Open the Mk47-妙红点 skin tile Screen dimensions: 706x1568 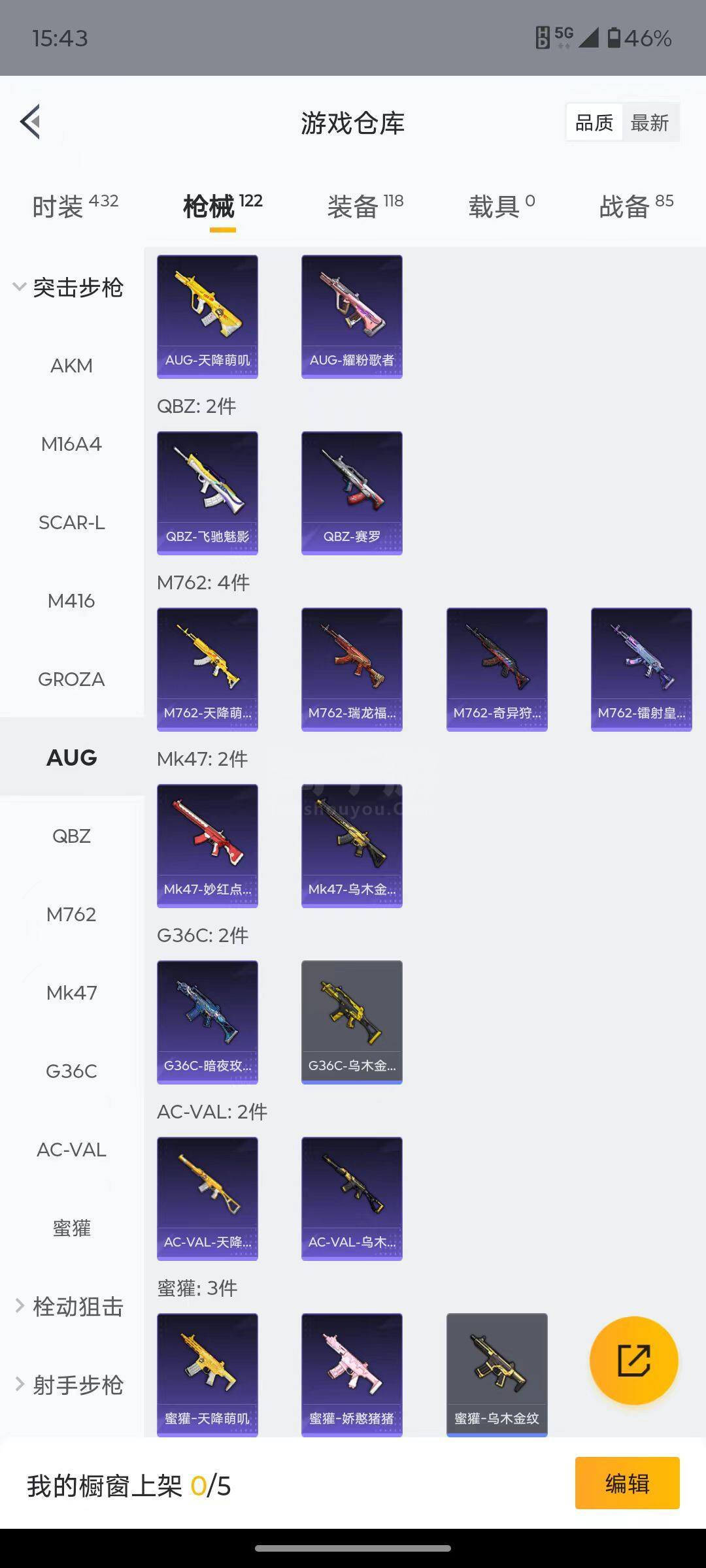point(207,845)
